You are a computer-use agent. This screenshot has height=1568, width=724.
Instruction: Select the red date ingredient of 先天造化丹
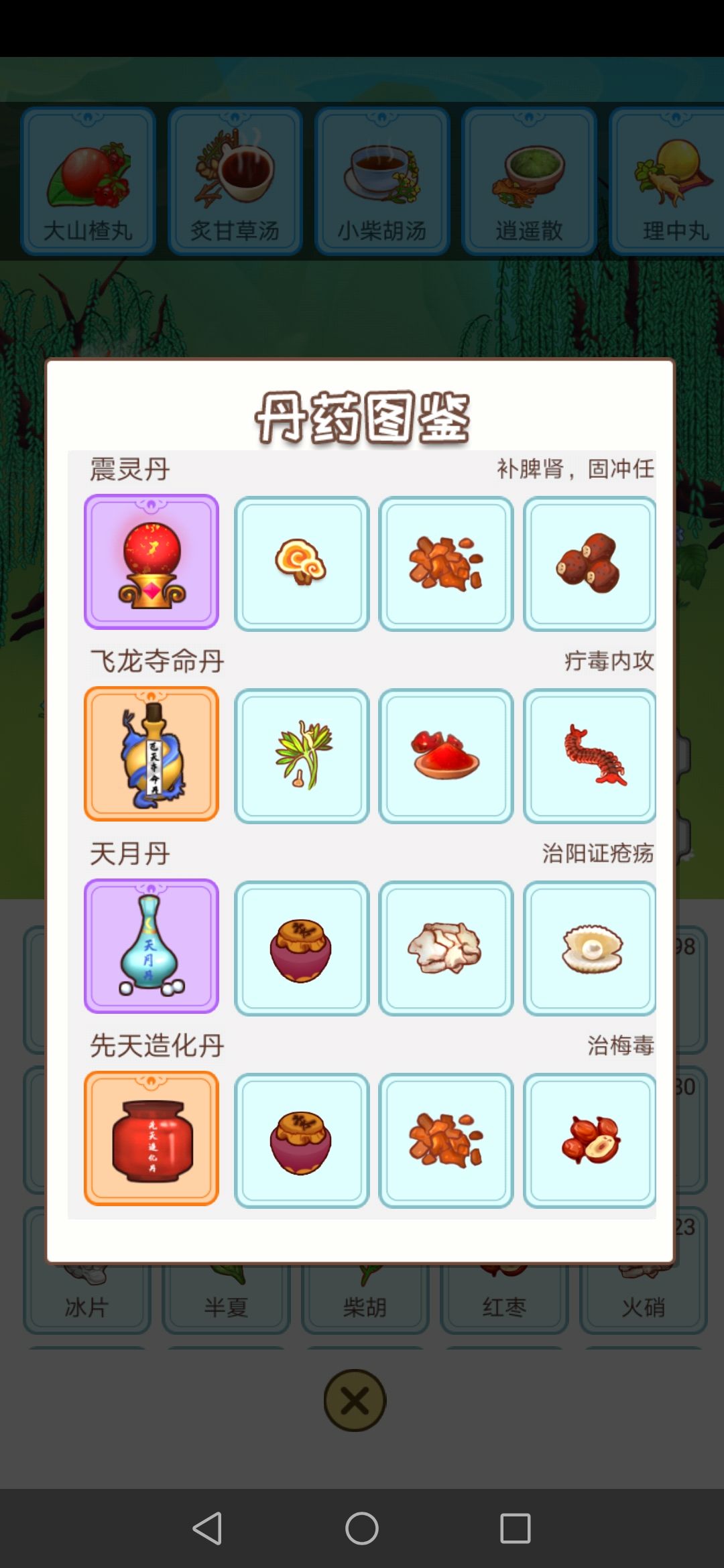590,1139
